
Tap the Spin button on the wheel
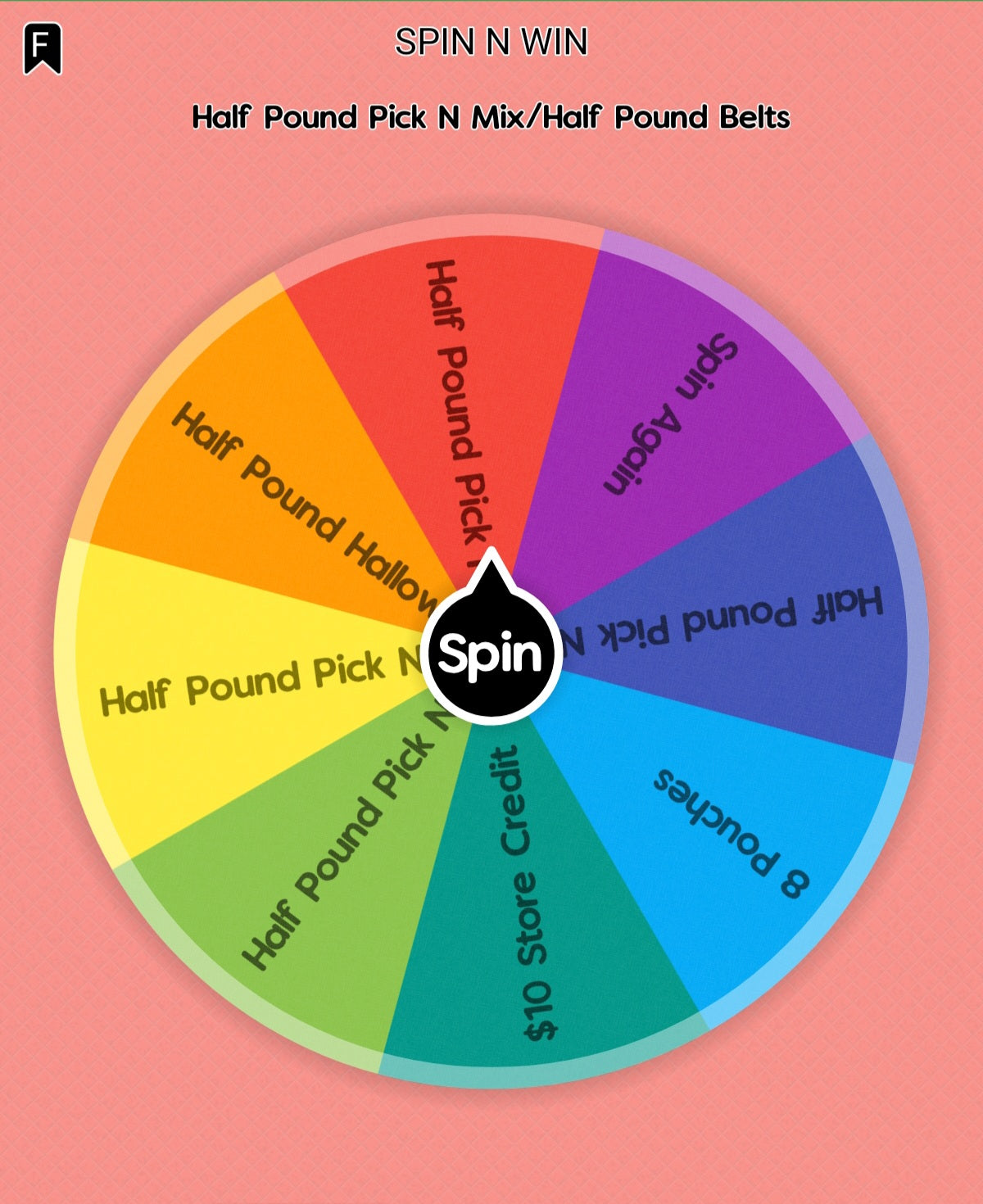491,654
